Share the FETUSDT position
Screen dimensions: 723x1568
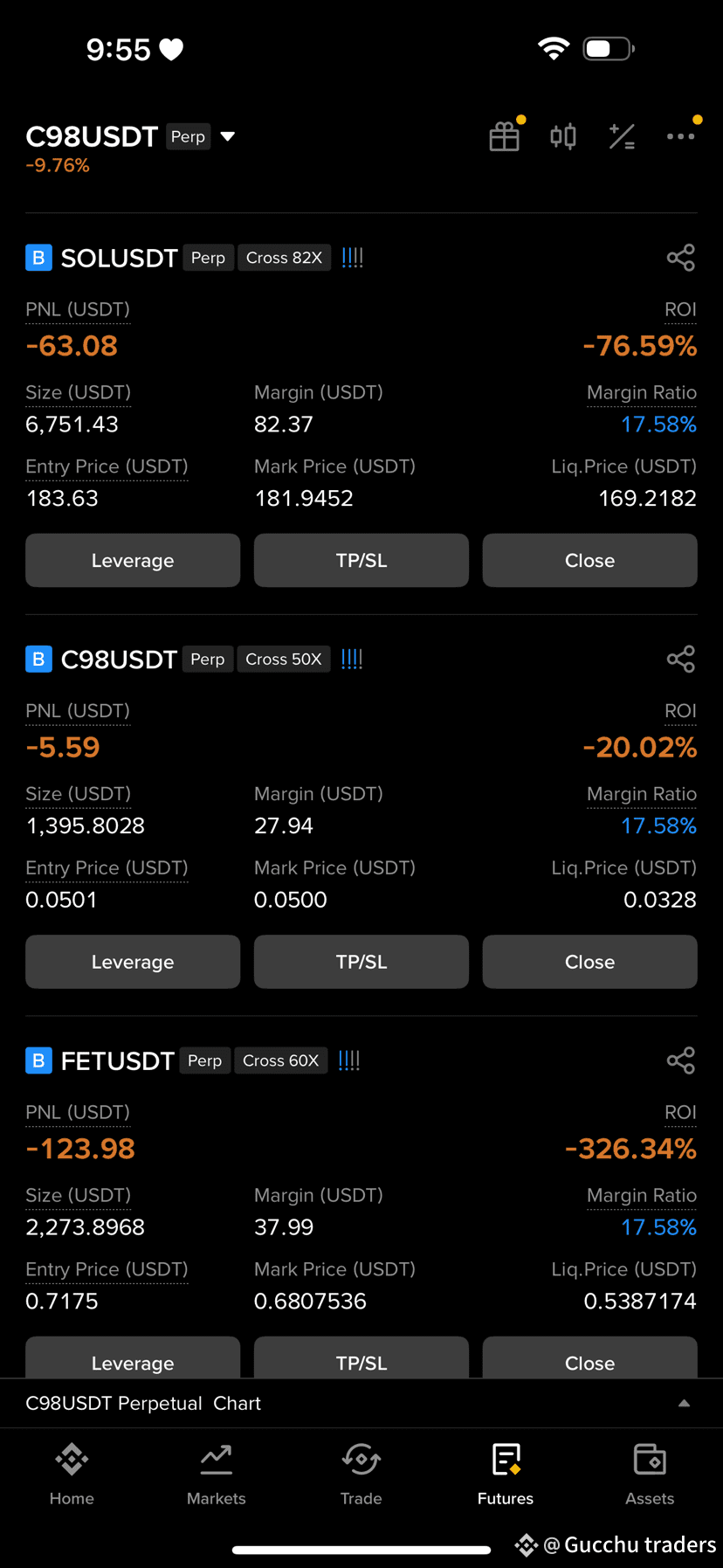pos(681,1060)
